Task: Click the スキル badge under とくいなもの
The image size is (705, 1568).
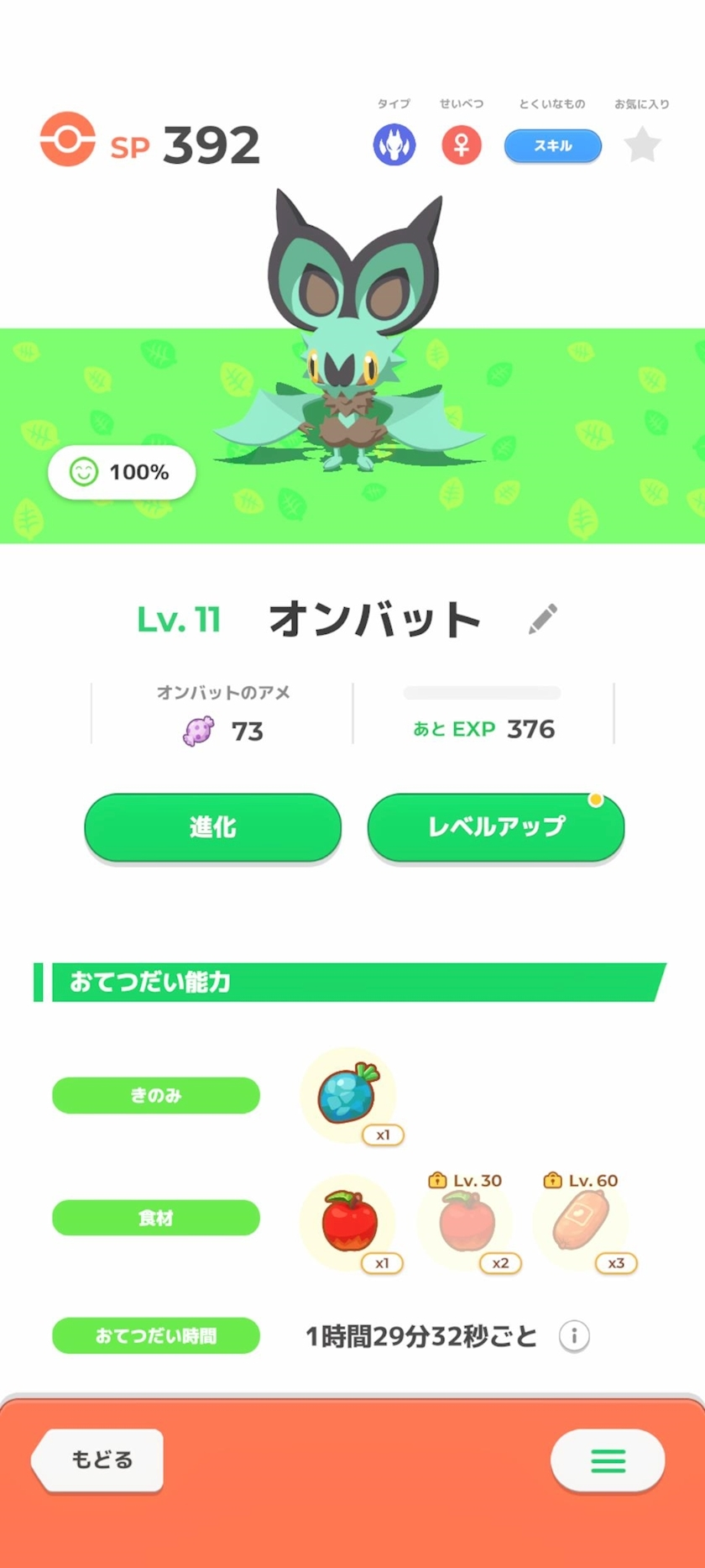Action: [552, 144]
